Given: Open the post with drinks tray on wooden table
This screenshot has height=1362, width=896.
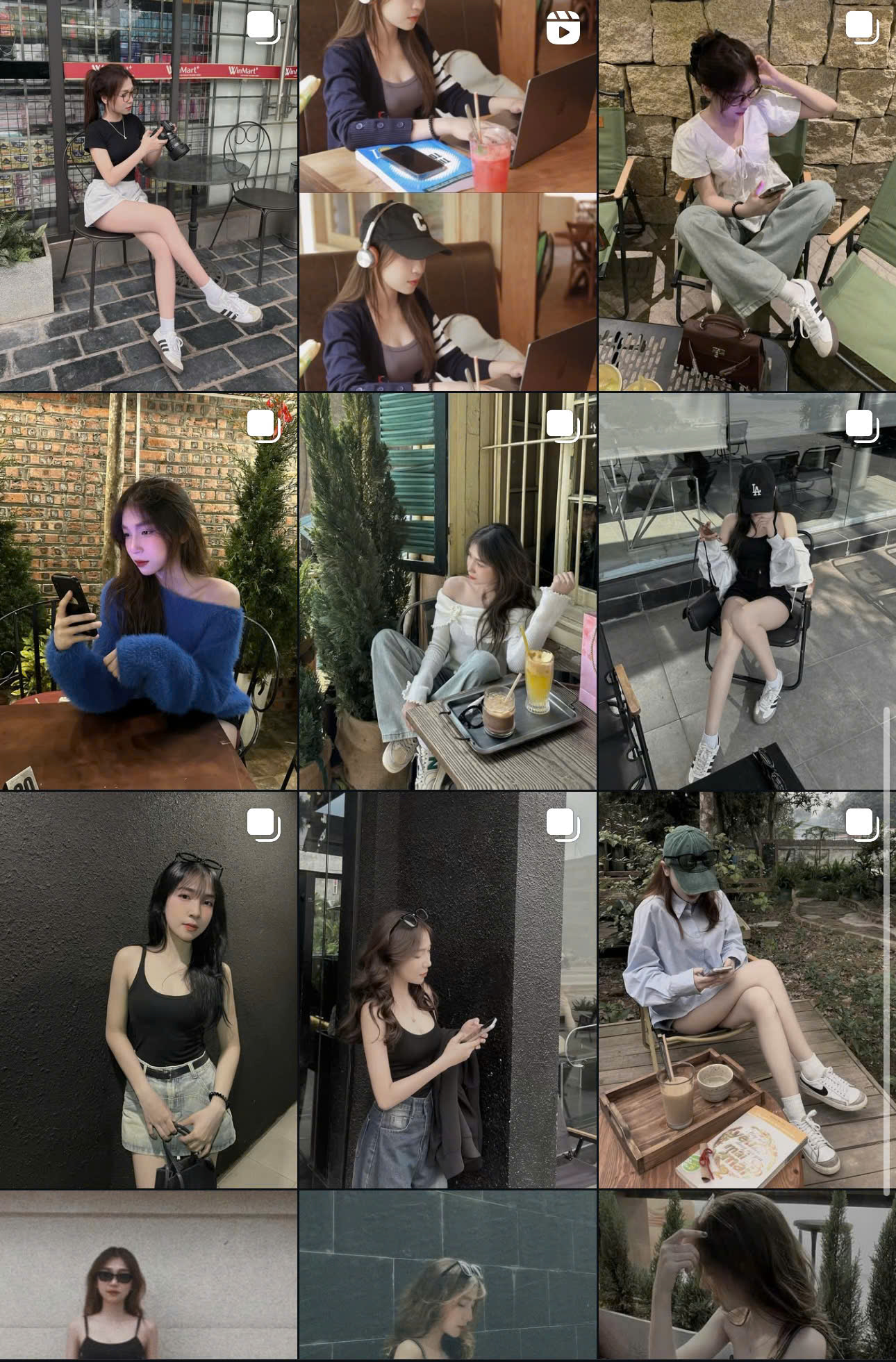Looking at the screenshot, I should click(448, 592).
